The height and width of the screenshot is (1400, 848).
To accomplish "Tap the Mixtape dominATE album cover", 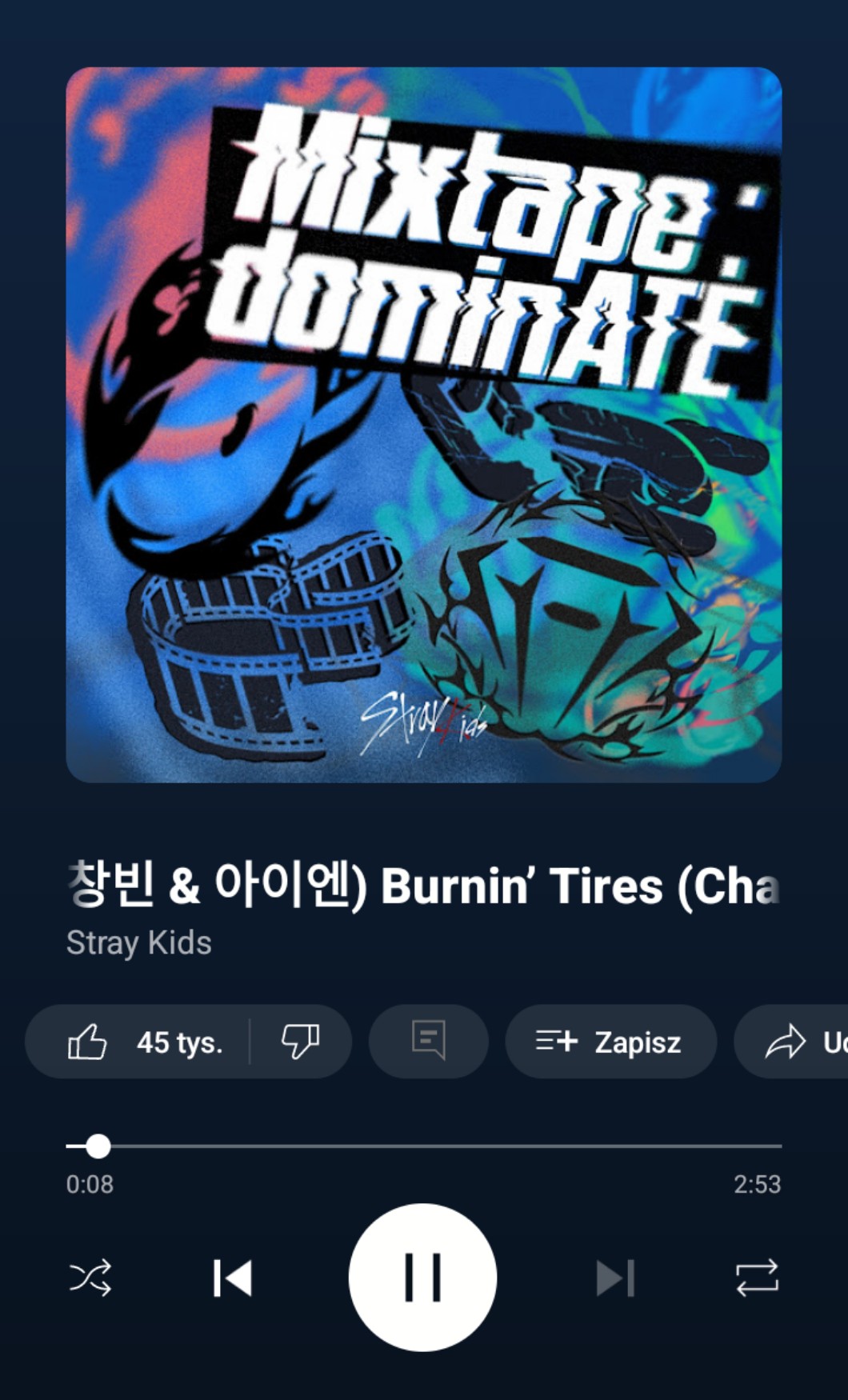I will [x=423, y=425].
